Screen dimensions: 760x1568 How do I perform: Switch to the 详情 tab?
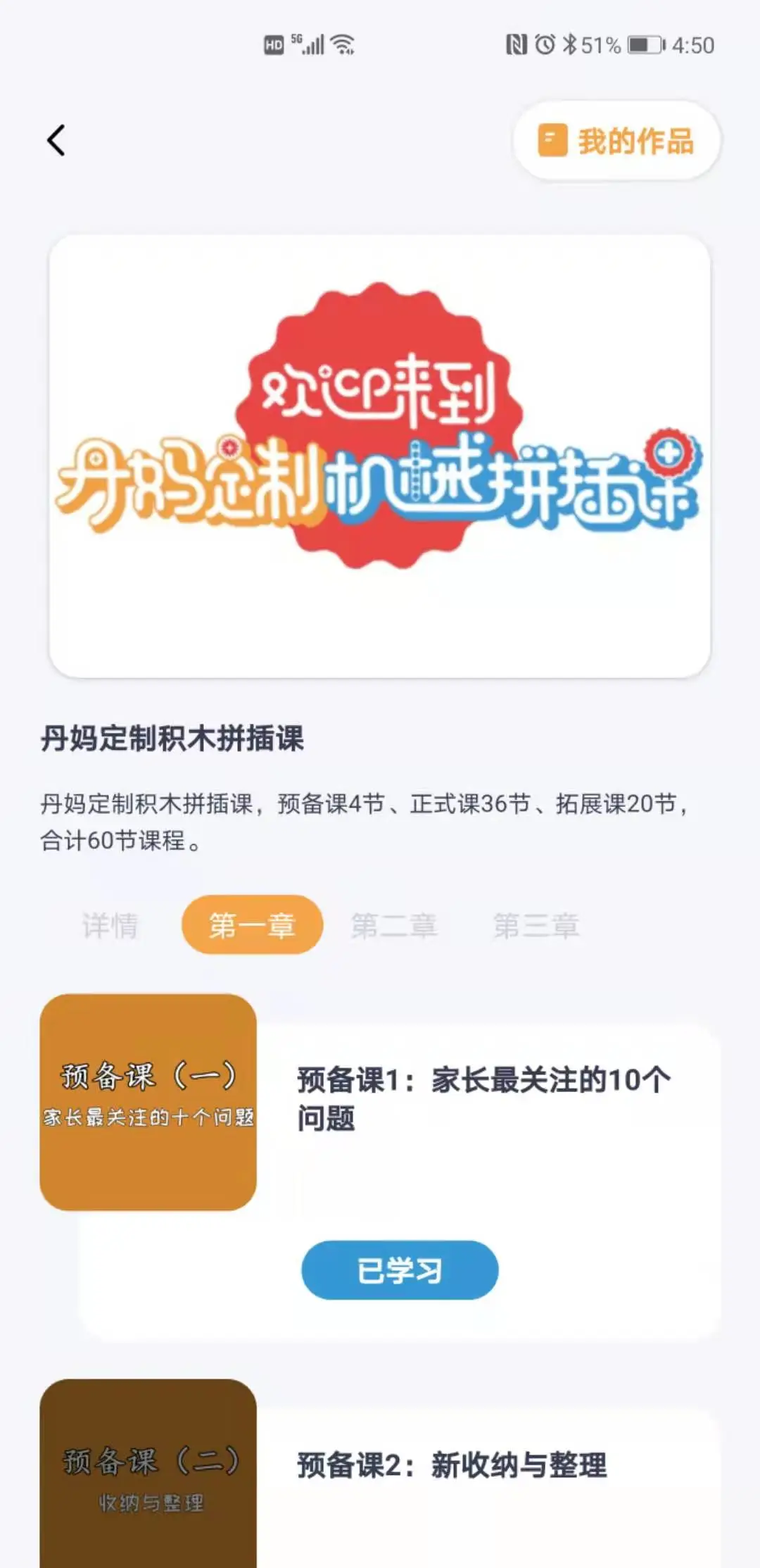click(110, 925)
